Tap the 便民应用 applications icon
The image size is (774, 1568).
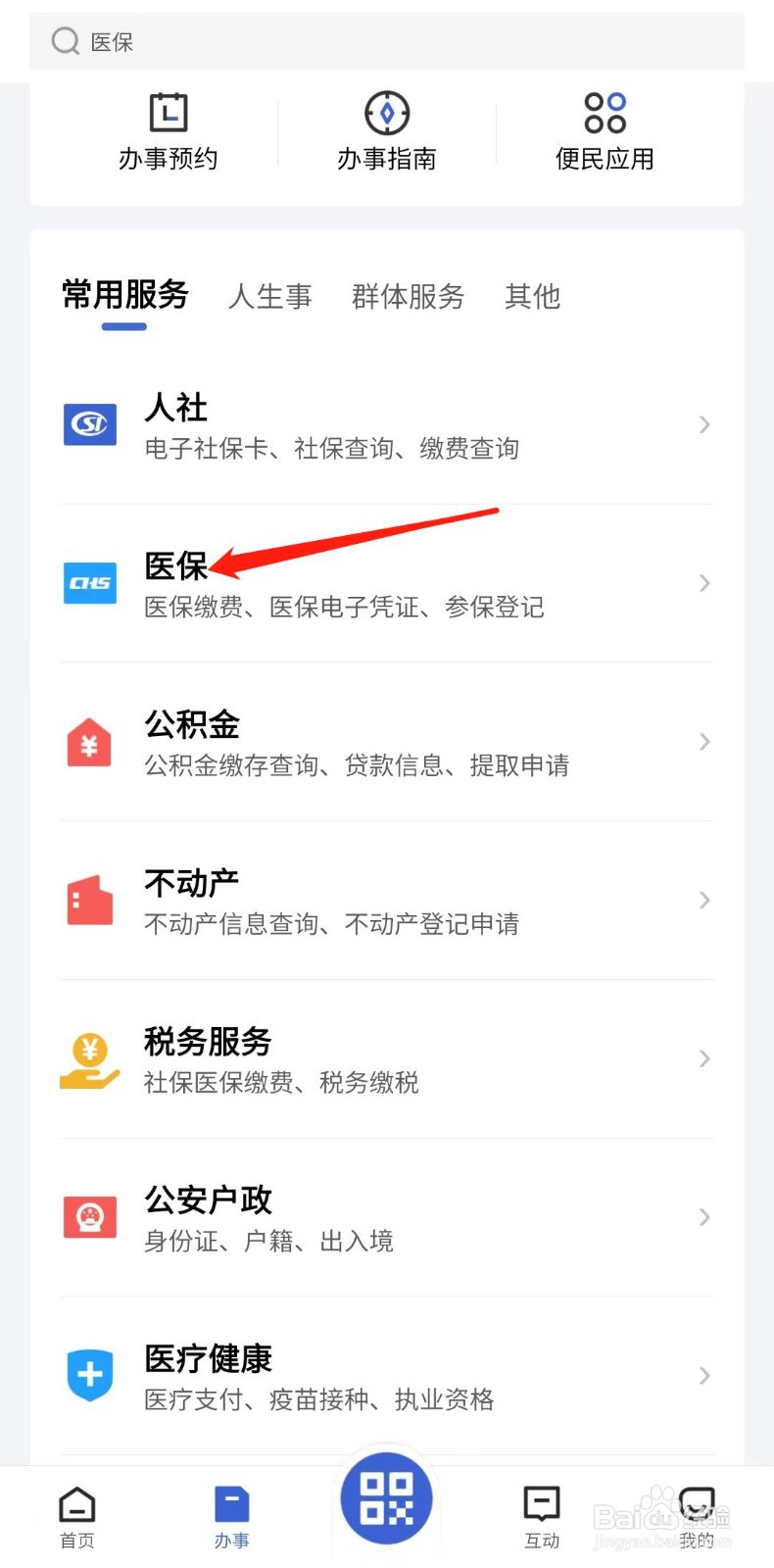point(605,113)
